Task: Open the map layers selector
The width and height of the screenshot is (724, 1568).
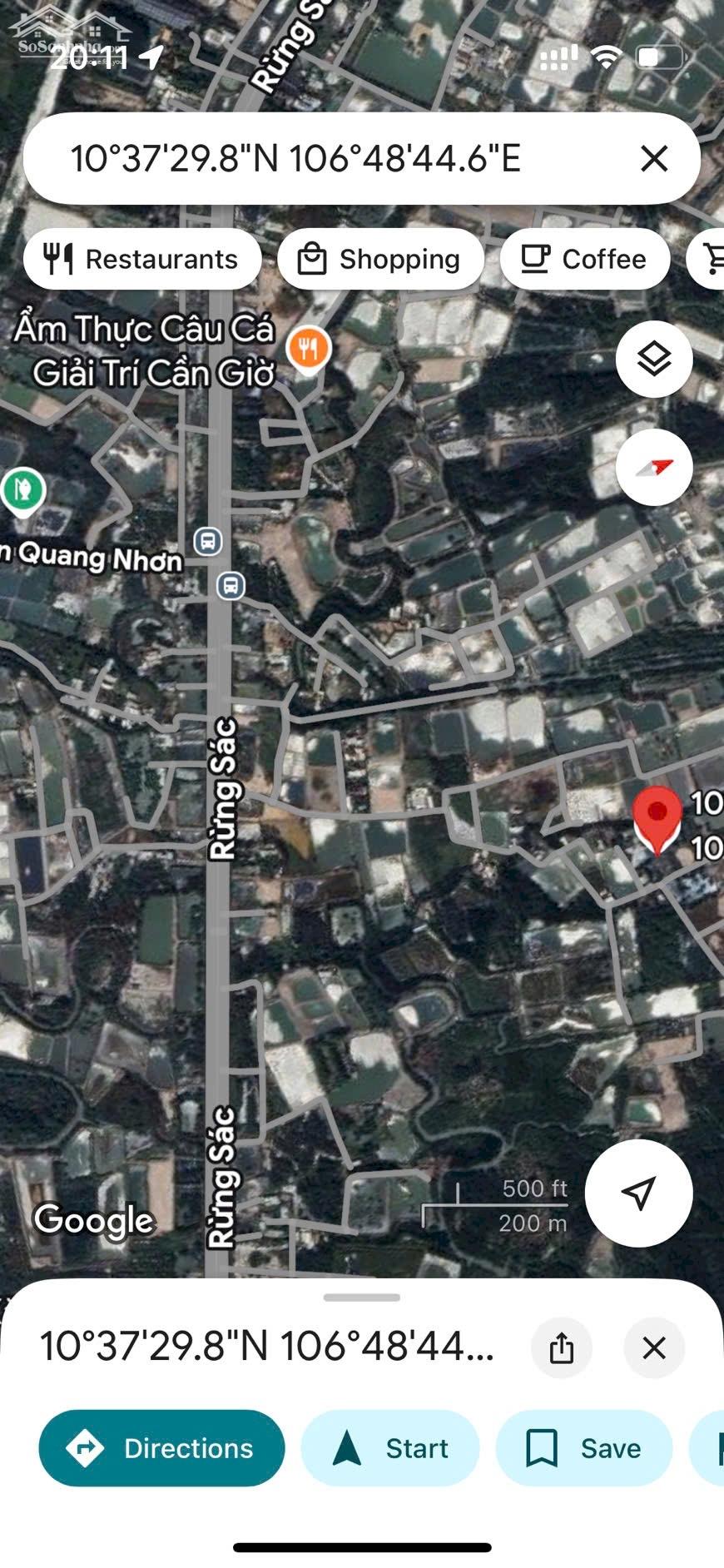Action: click(x=654, y=358)
